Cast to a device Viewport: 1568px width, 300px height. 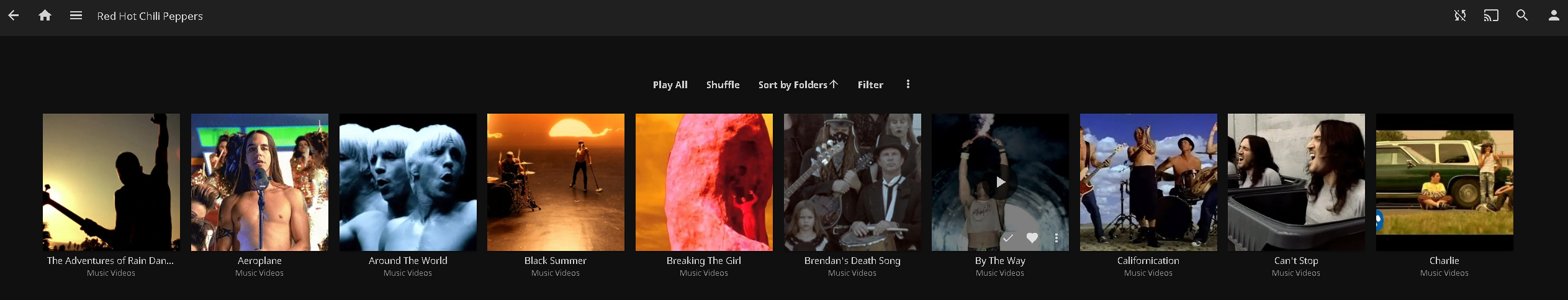tap(1491, 16)
